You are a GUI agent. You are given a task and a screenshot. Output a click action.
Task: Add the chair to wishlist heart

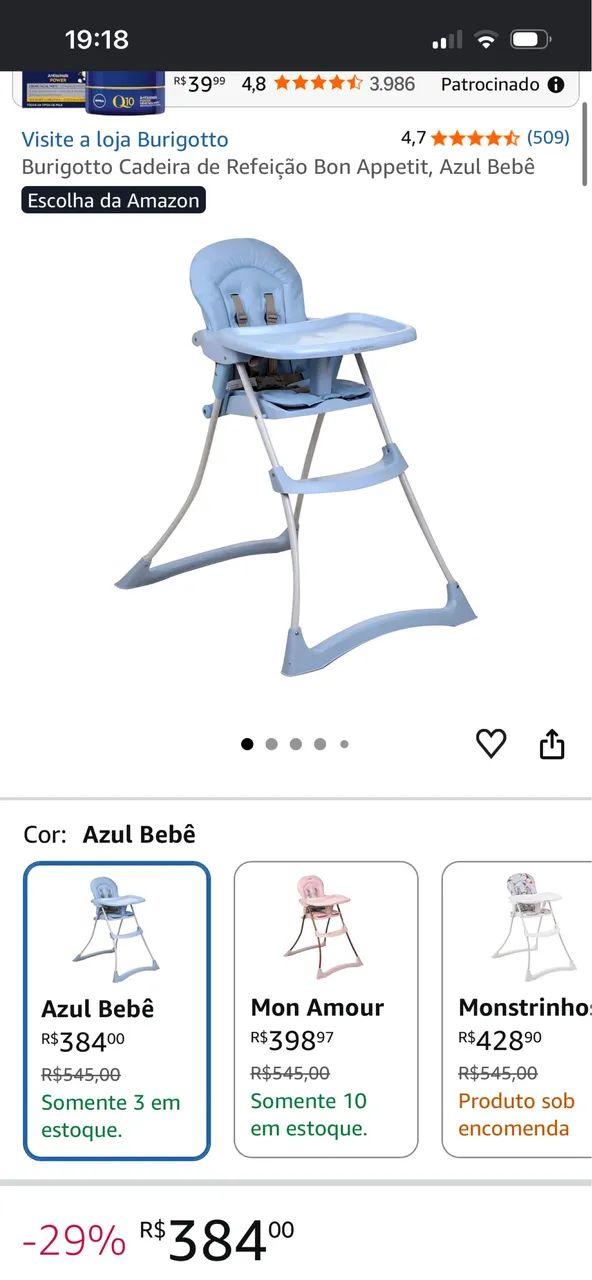491,743
